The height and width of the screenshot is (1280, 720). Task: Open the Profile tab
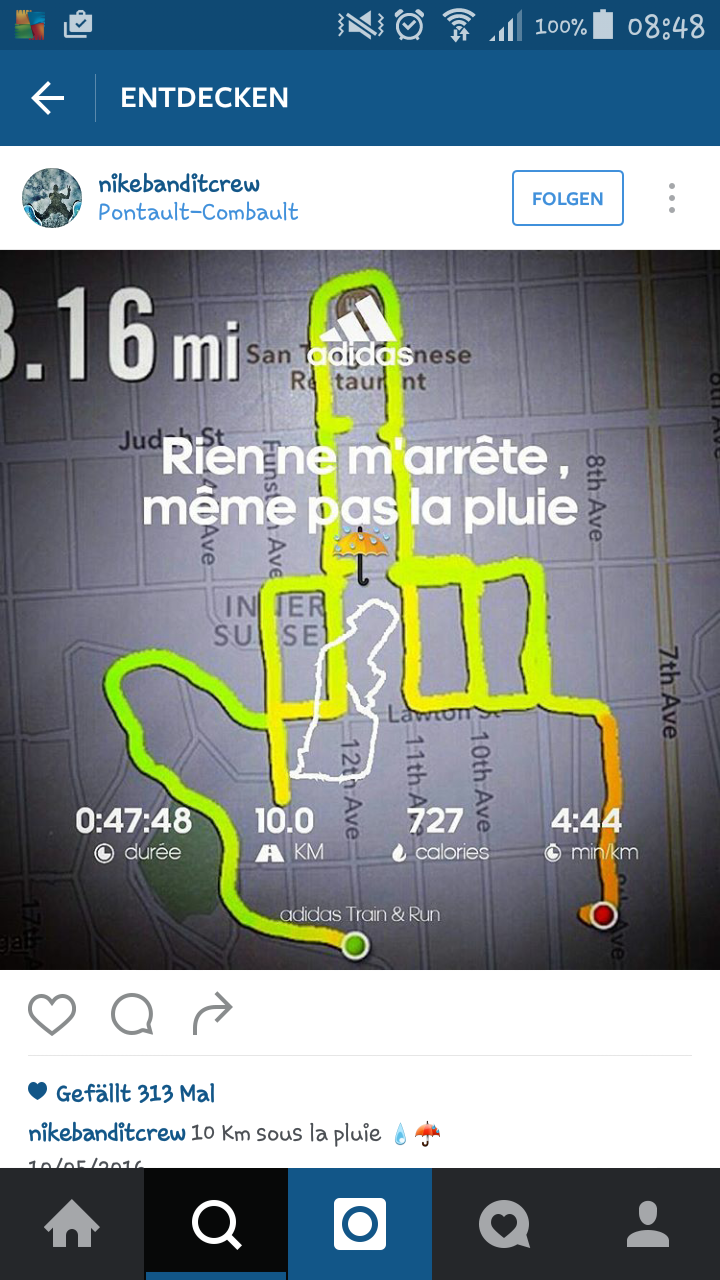click(648, 1224)
